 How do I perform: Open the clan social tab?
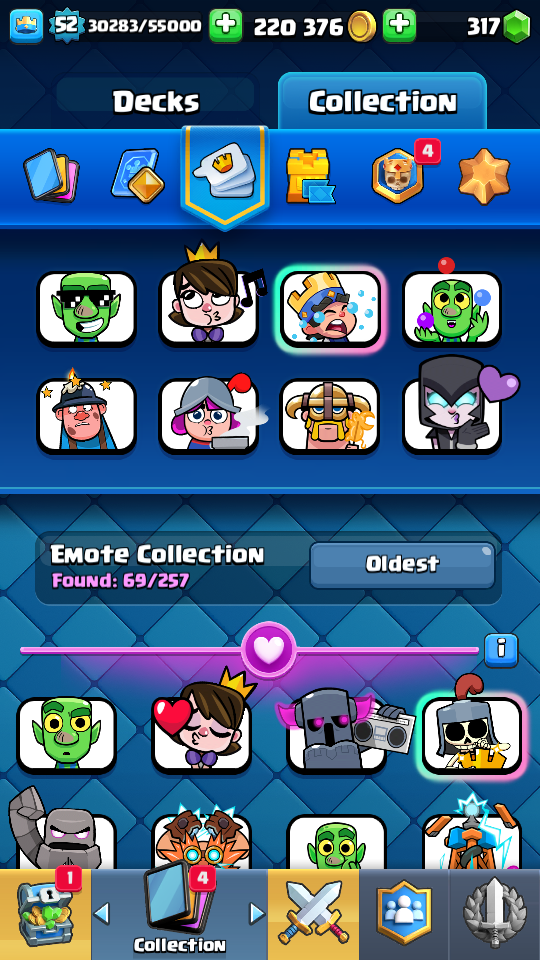pyautogui.click(x=403, y=914)
